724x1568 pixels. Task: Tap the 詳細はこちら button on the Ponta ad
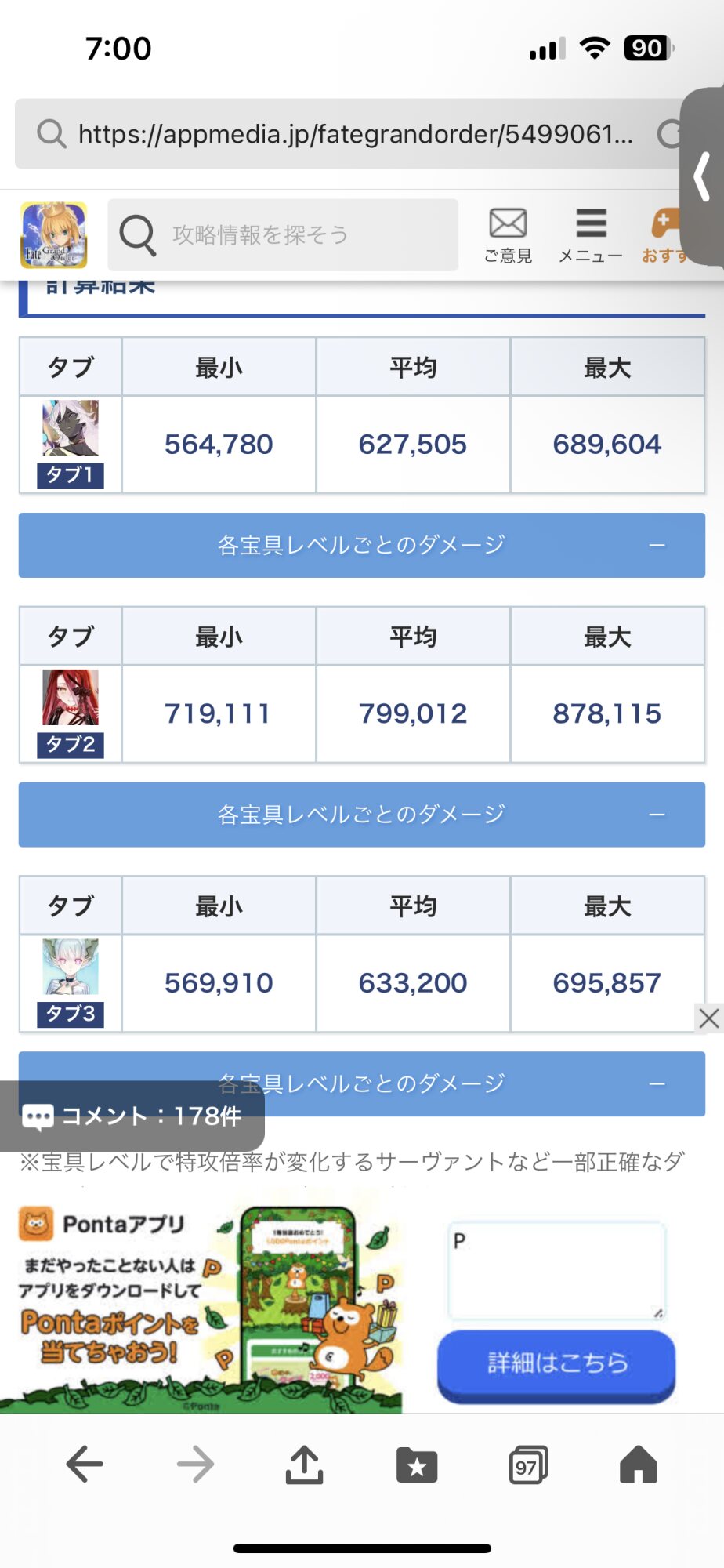pyautogui.click(x=556, y=1363)
